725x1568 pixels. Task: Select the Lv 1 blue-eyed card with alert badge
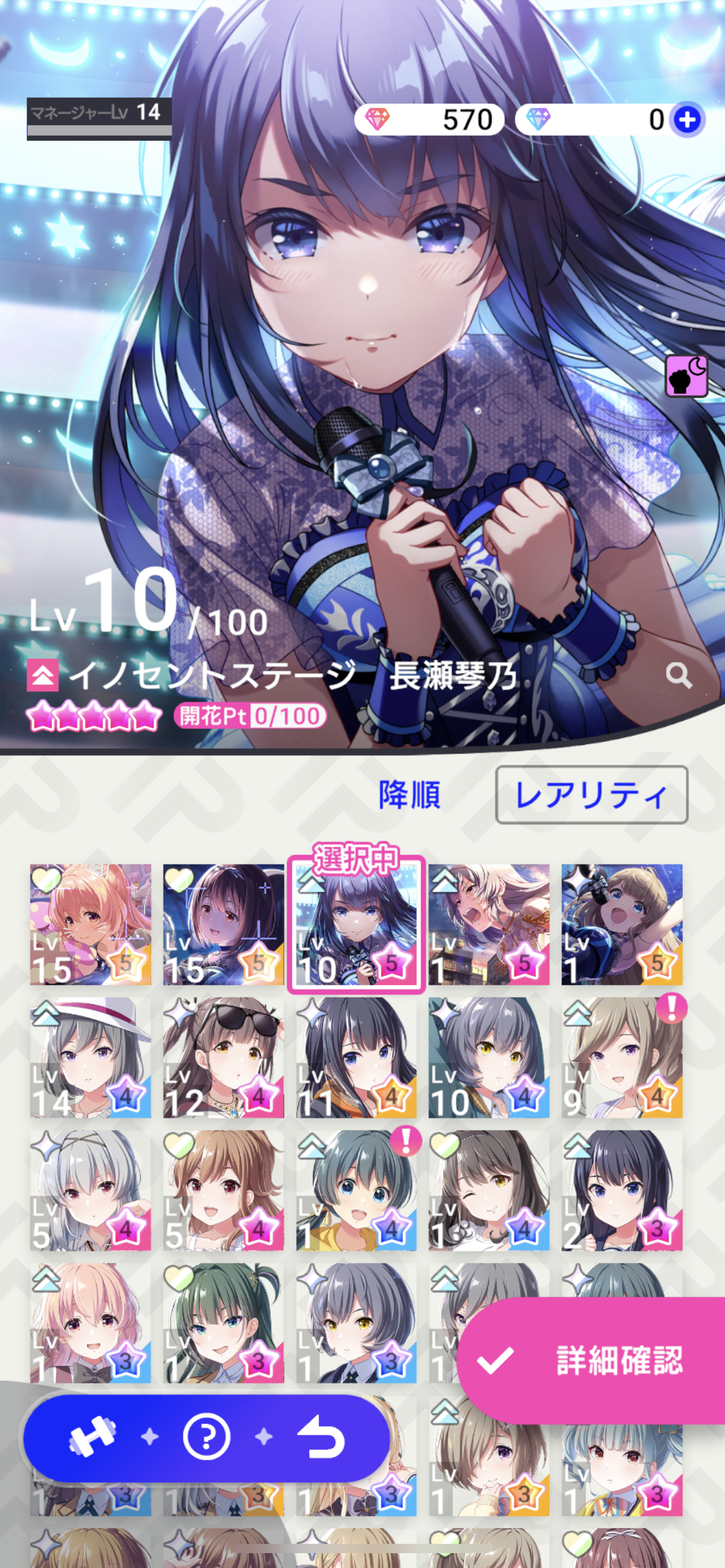click(x=356, y=1190)
